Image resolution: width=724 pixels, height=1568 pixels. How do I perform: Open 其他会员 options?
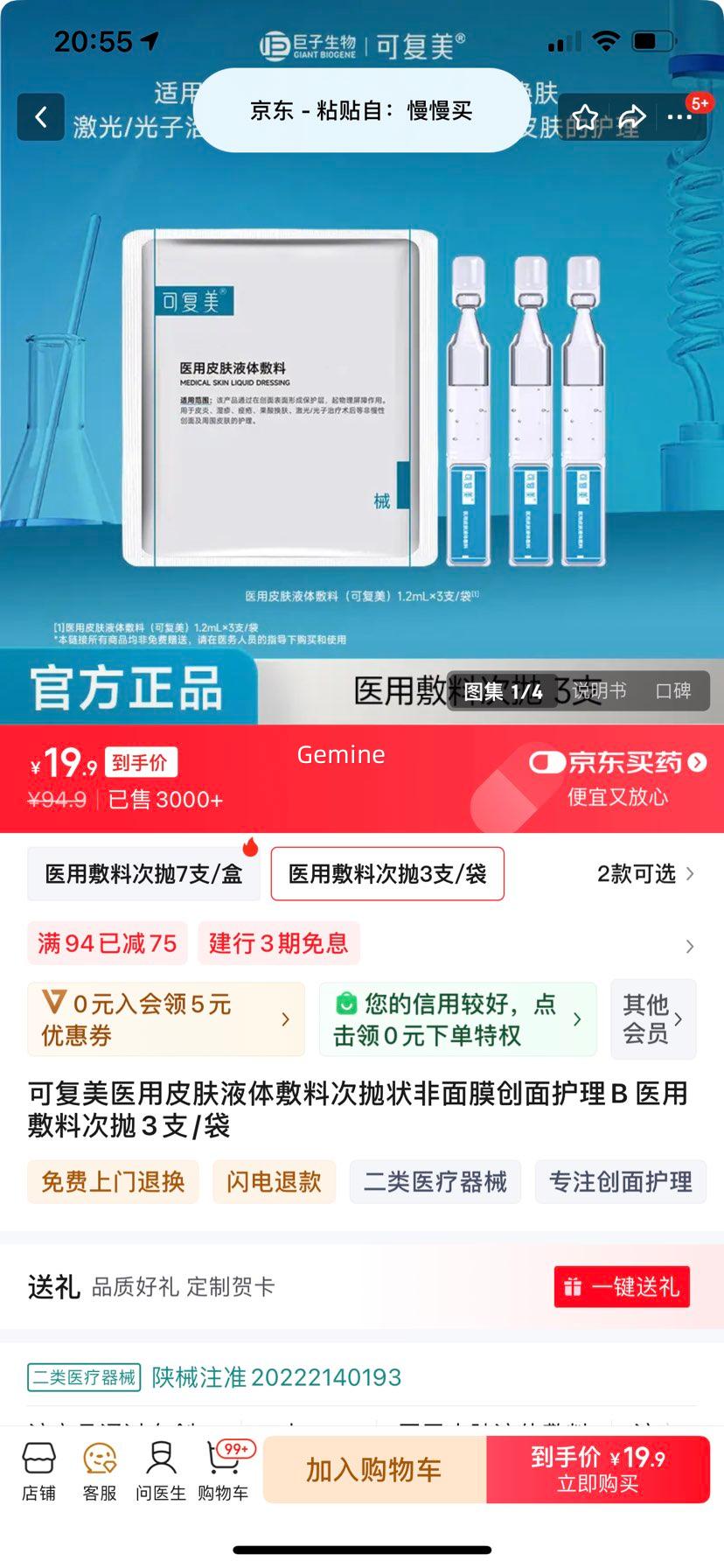coord(652,1019)
